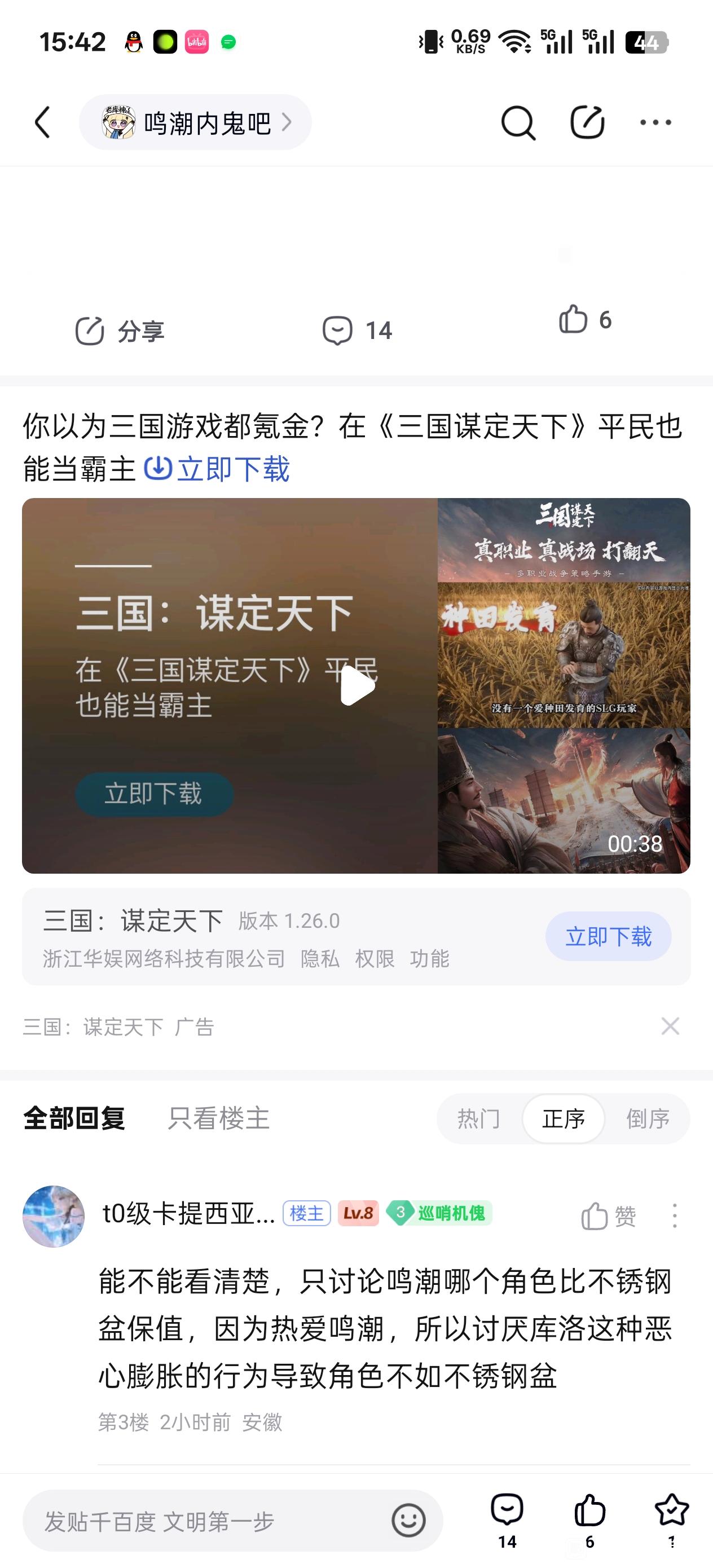Like the reply from t0级卡提西亚

pos(608,1216)
